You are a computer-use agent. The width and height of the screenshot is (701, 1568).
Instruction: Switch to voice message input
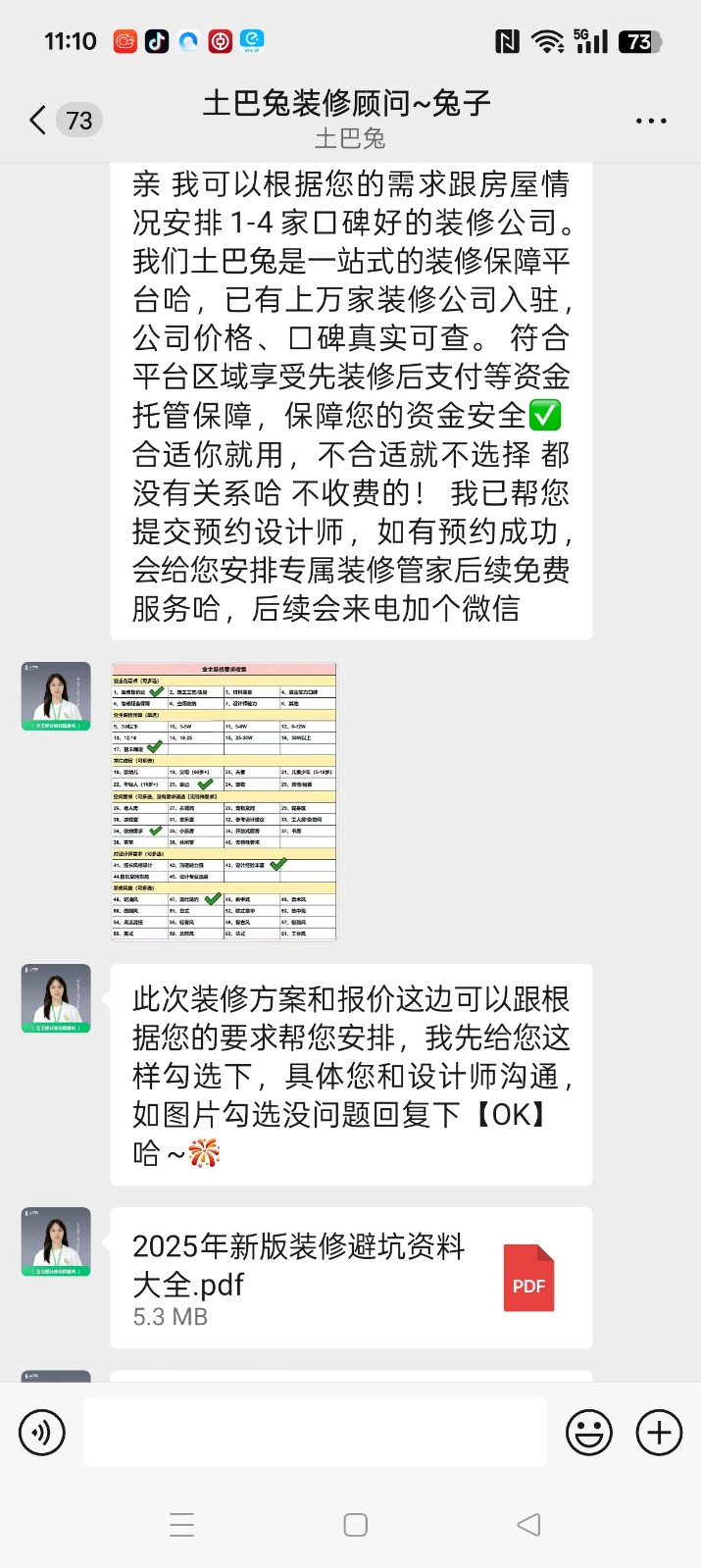pos(42,1432)
